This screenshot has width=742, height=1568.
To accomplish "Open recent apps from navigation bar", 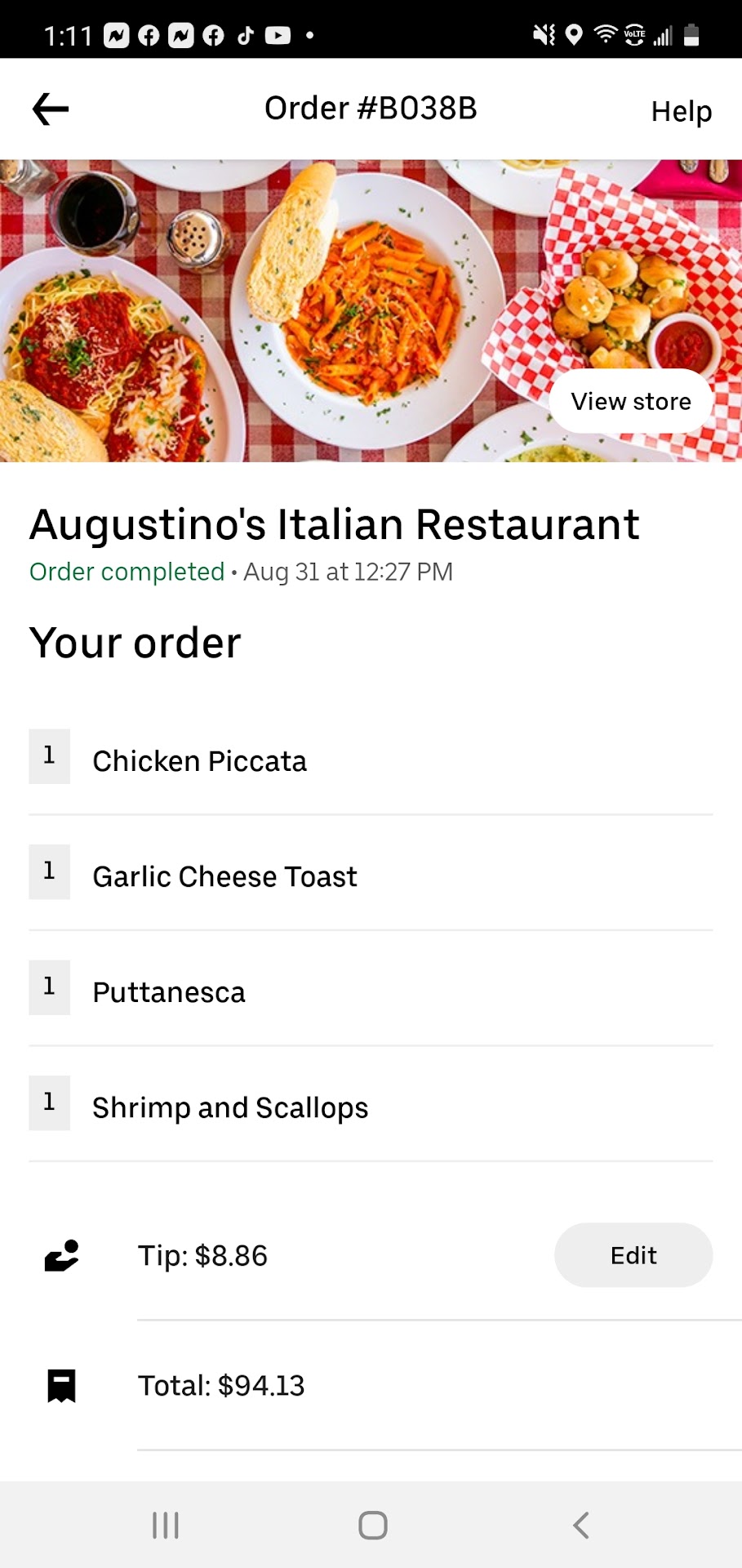I will pos(166,1525).
